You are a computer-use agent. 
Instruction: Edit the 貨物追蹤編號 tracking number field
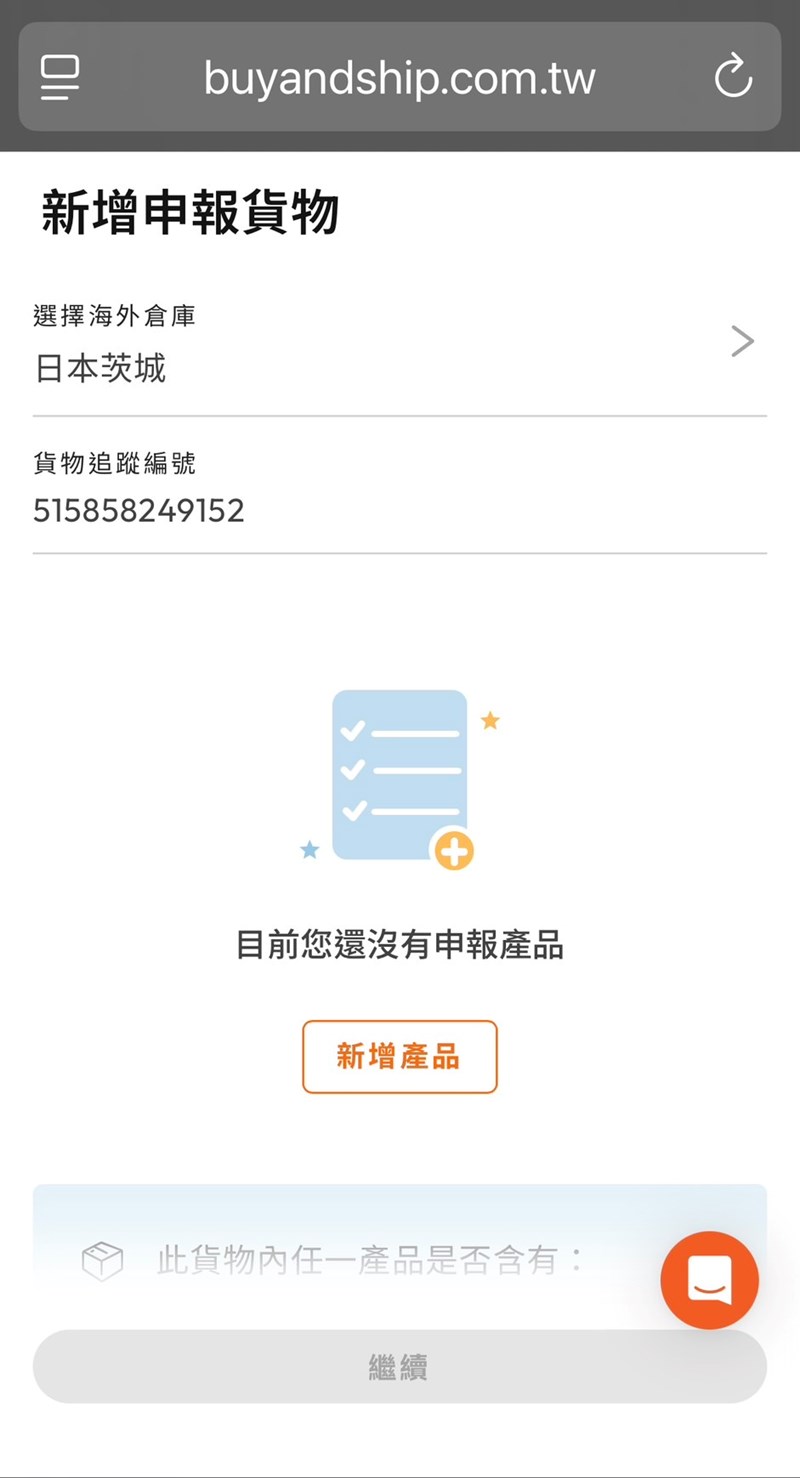coord(399,510)
